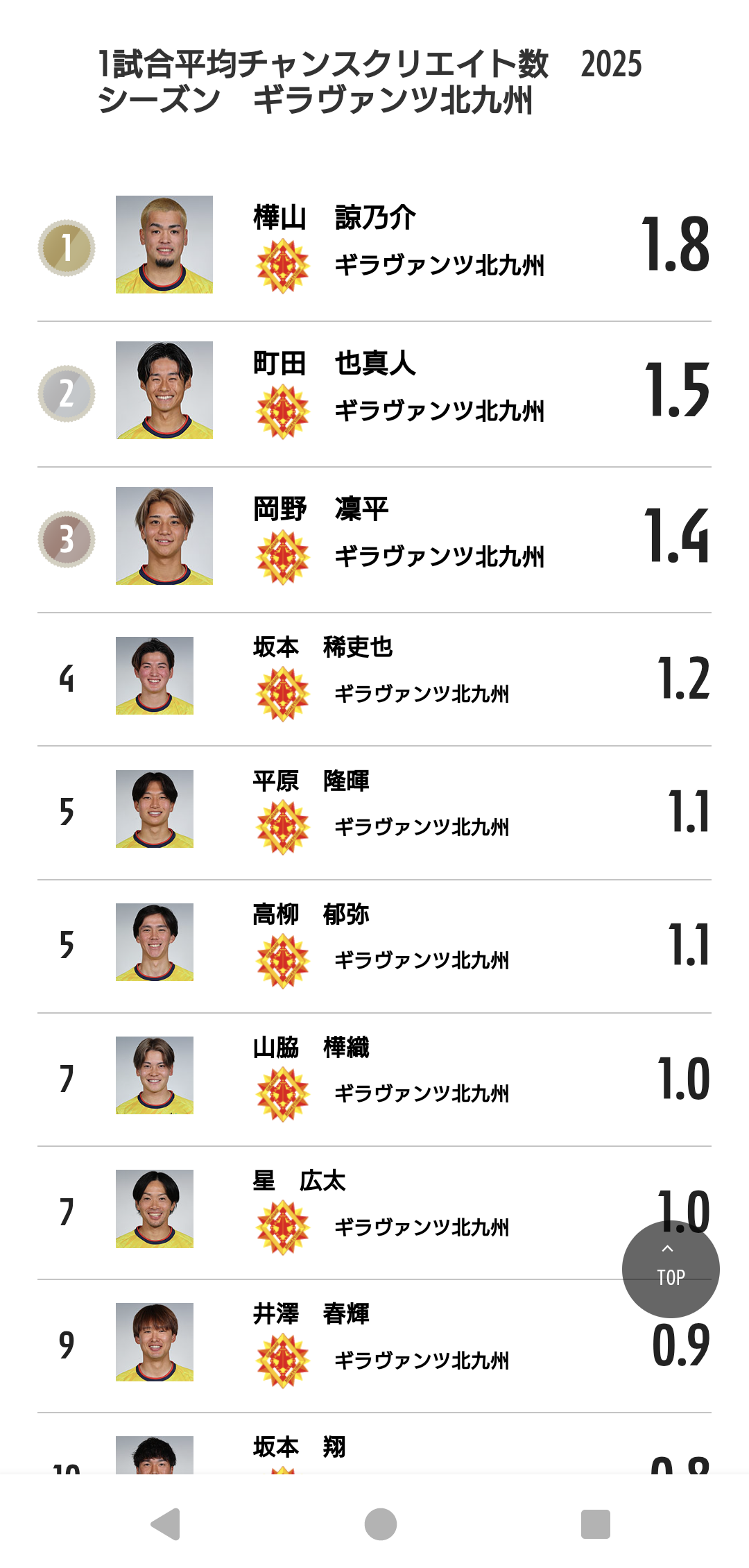Return to the home screen
Screen dimensions: 749x1568
pyautogui.click(x=380, y=1524)
